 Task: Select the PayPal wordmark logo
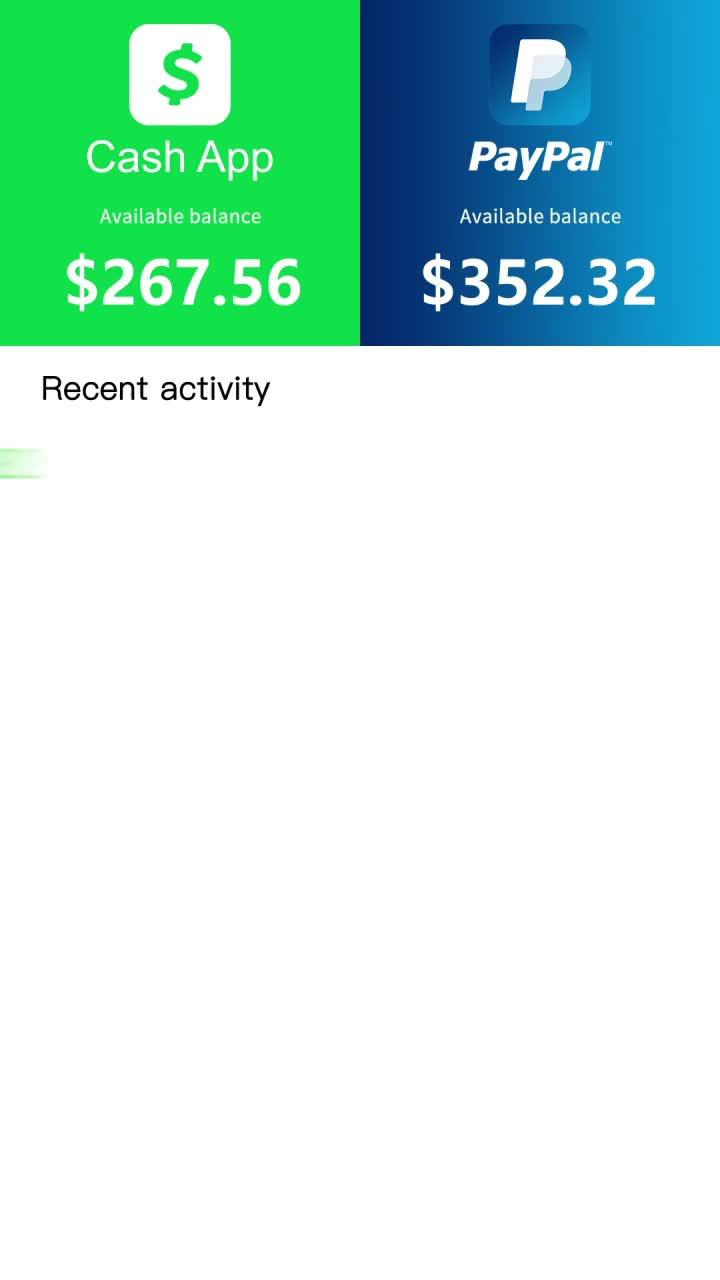coord(540,156)
